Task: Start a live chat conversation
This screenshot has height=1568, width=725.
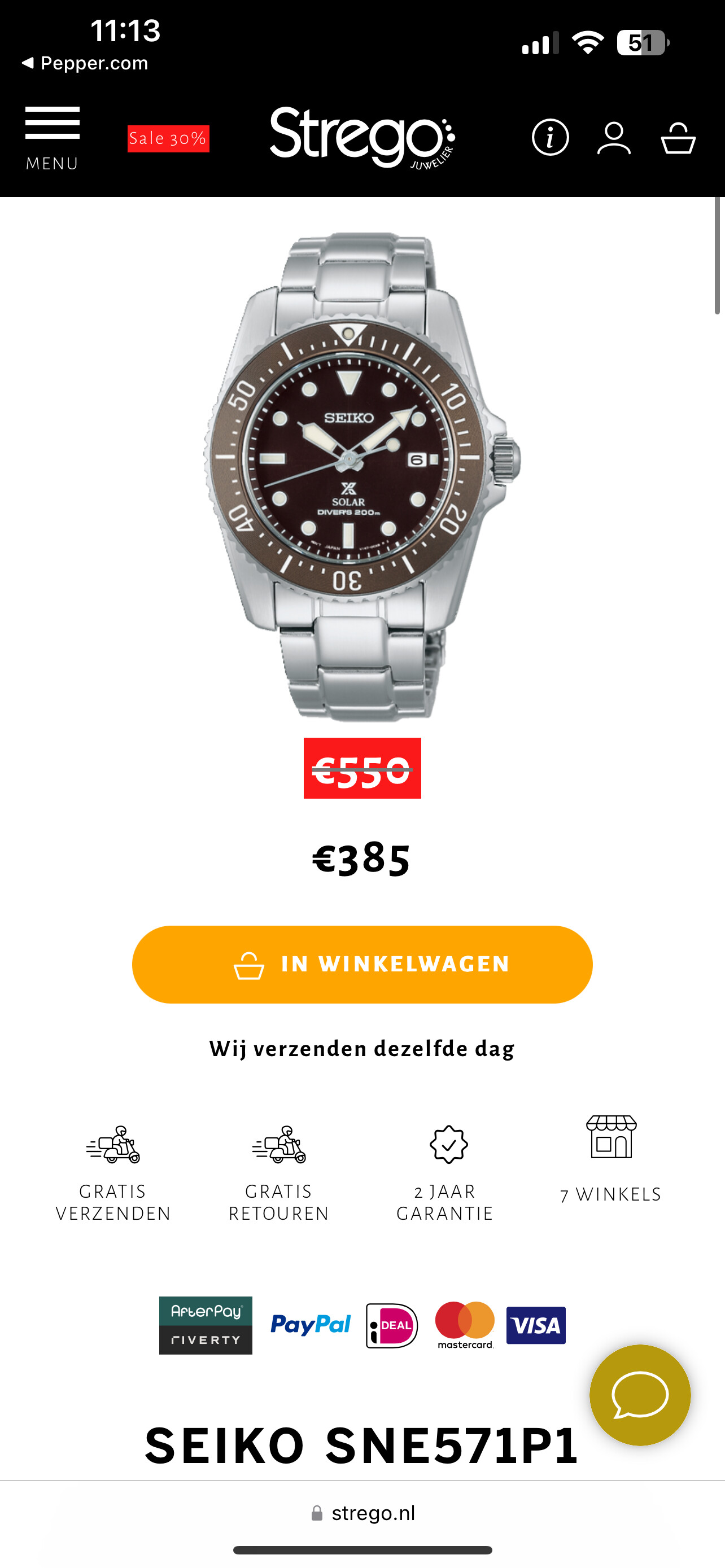Action: click(x=640, y=1395)
